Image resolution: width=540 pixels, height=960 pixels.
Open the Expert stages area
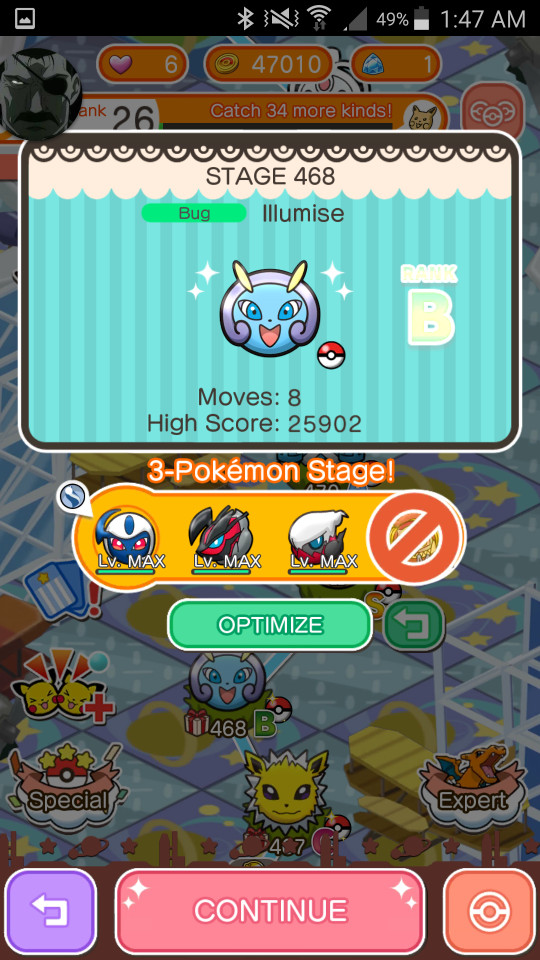473,786
